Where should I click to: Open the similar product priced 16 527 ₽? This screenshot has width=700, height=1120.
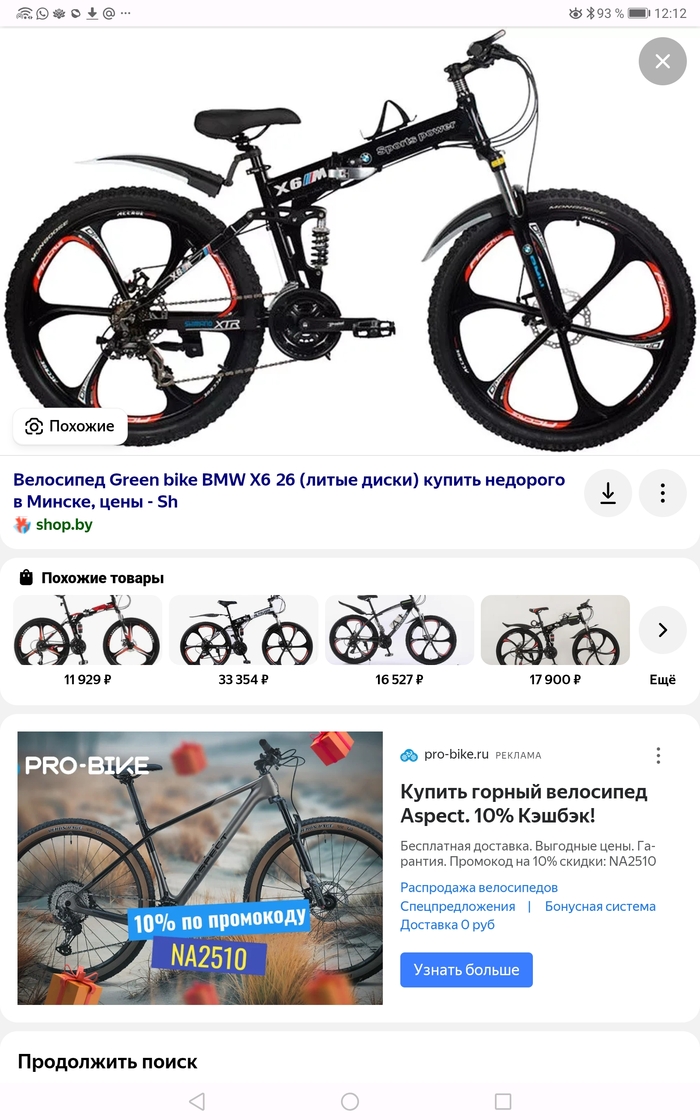(x=399, y=631)
